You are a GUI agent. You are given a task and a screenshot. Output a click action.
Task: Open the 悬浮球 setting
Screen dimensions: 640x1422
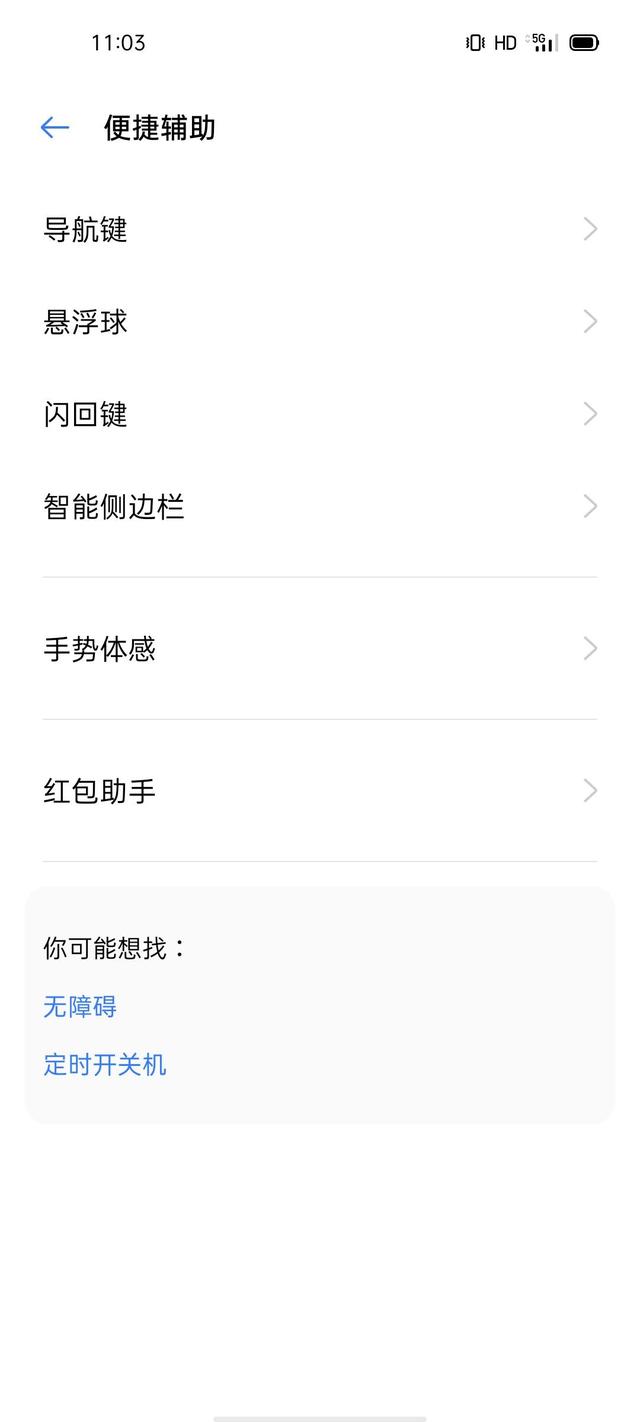(320, 322)
